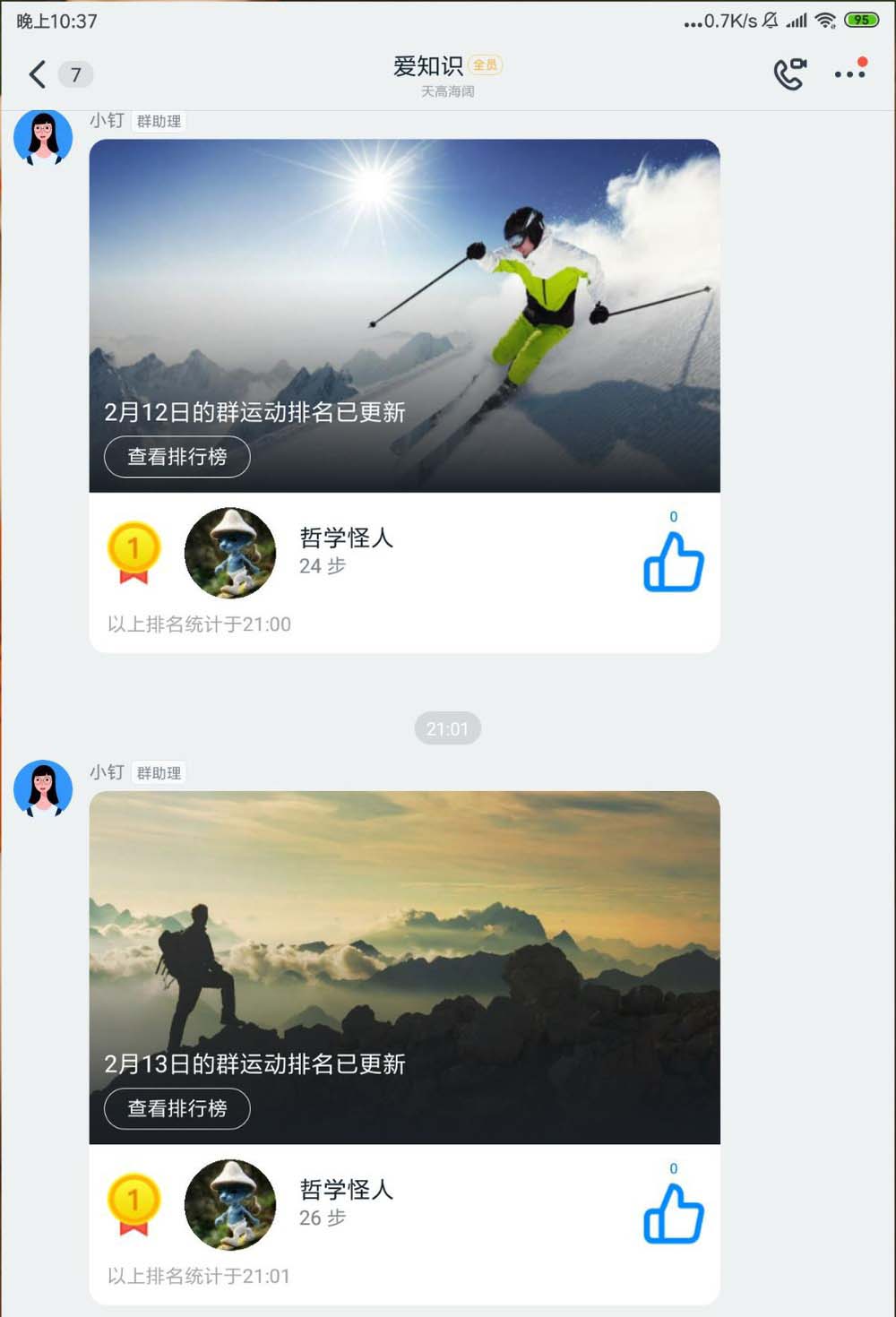Tap 查看排行榜 on the 2月13日 card

point(177,1109)
